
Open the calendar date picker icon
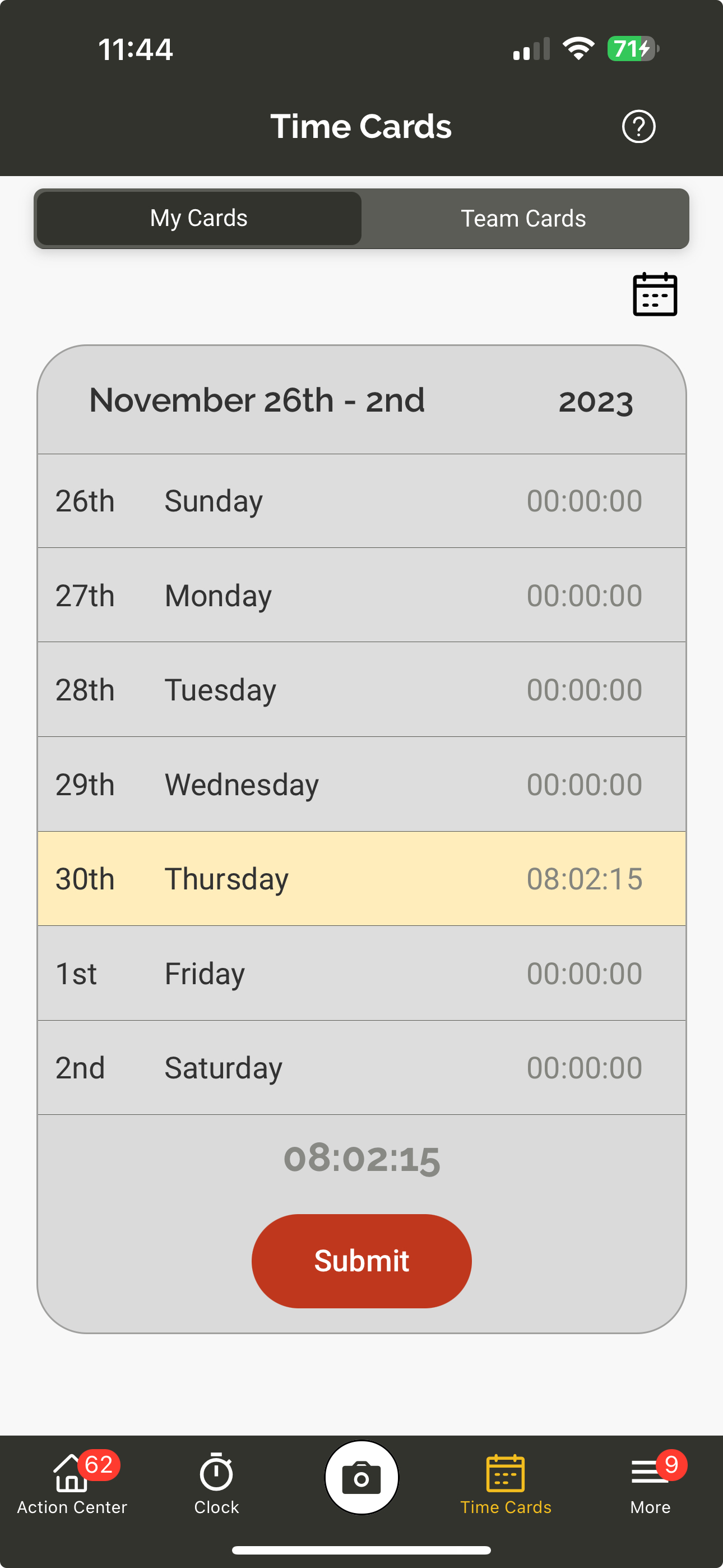pyautogui.click(x=655, y=294)
